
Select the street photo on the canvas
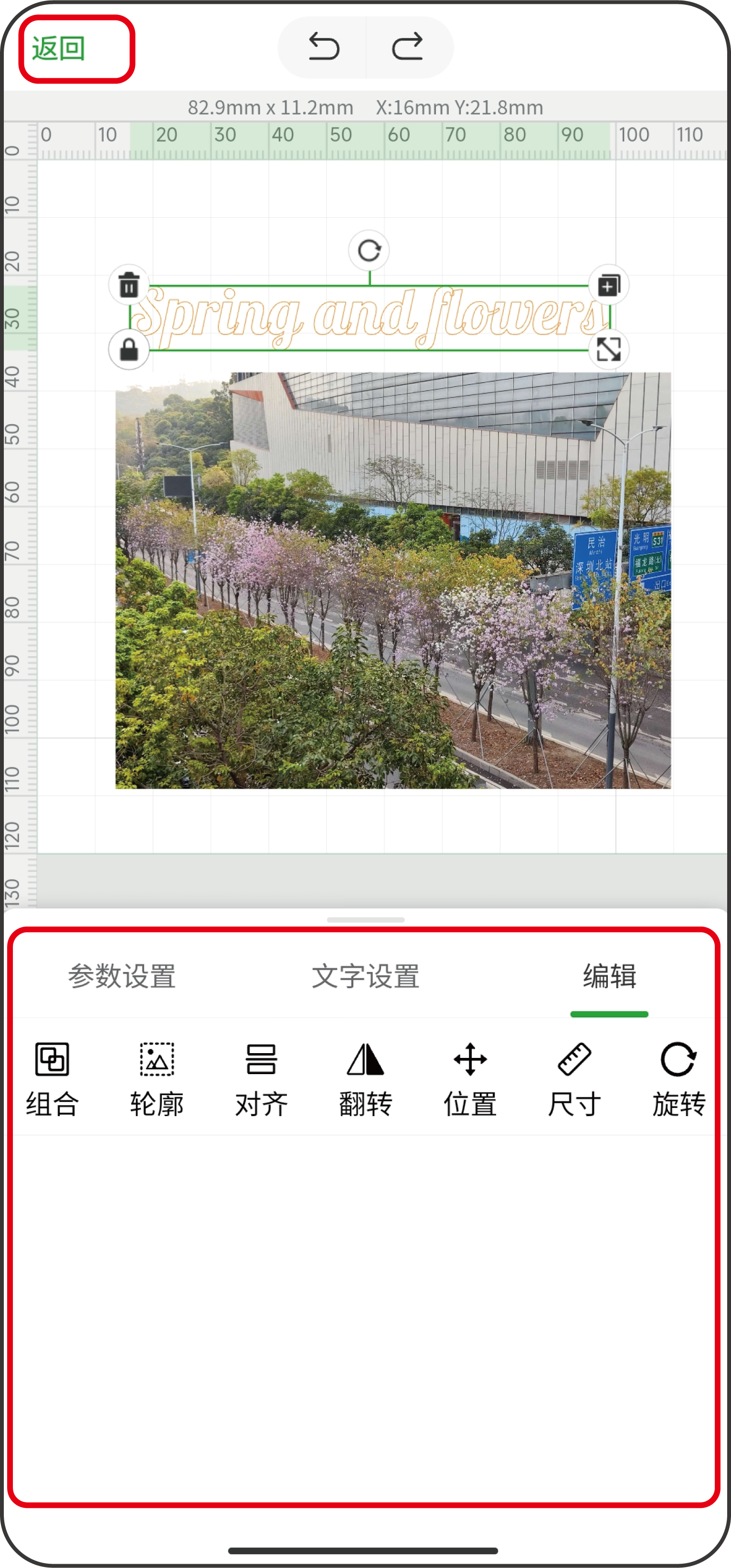(393, 580)
